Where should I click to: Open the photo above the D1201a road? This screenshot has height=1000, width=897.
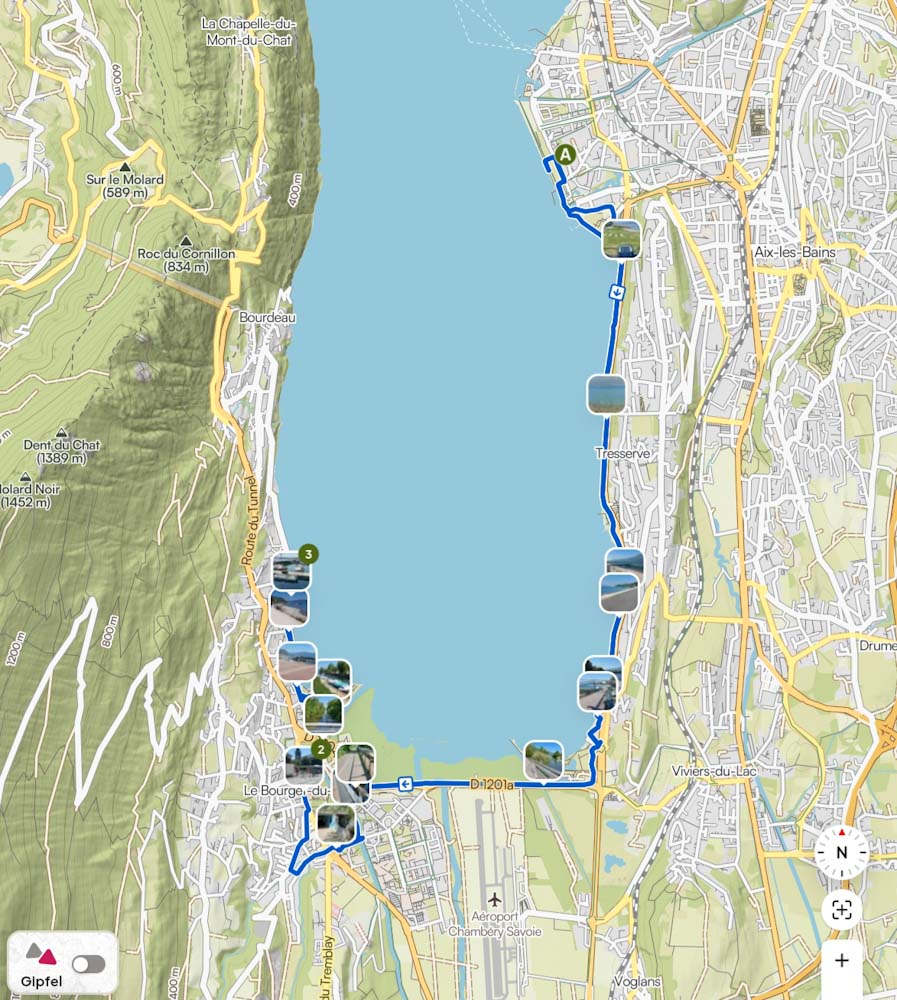[x=543, y=759]
